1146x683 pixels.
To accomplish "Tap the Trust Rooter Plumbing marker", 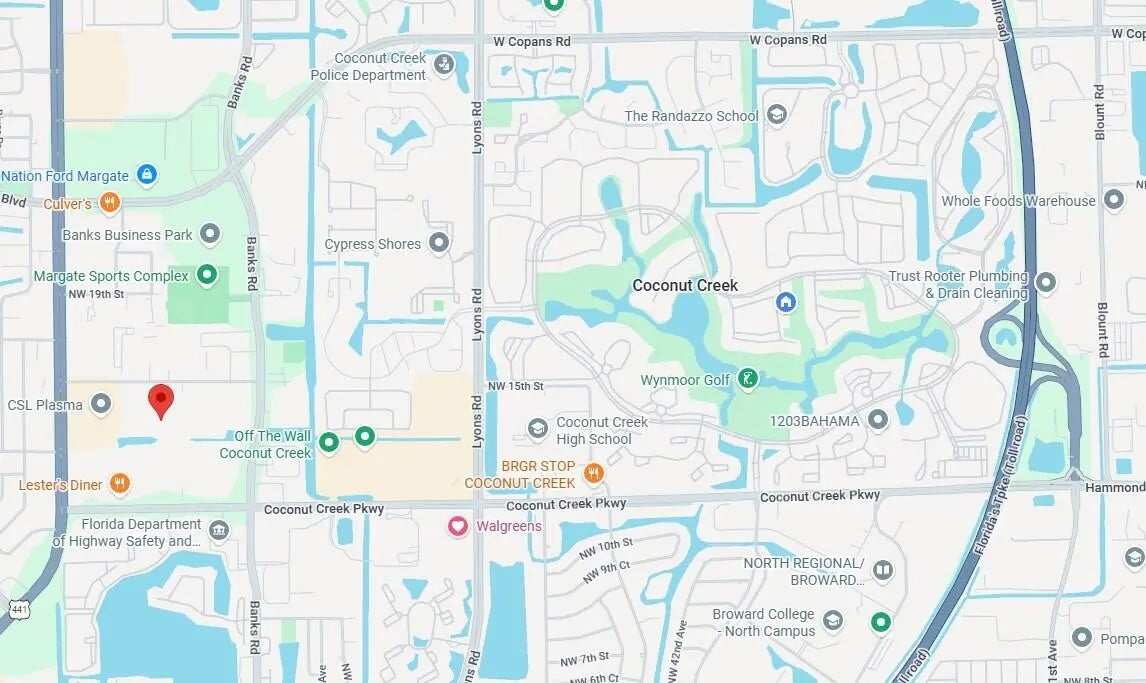I will click(x=1046, y=283).
